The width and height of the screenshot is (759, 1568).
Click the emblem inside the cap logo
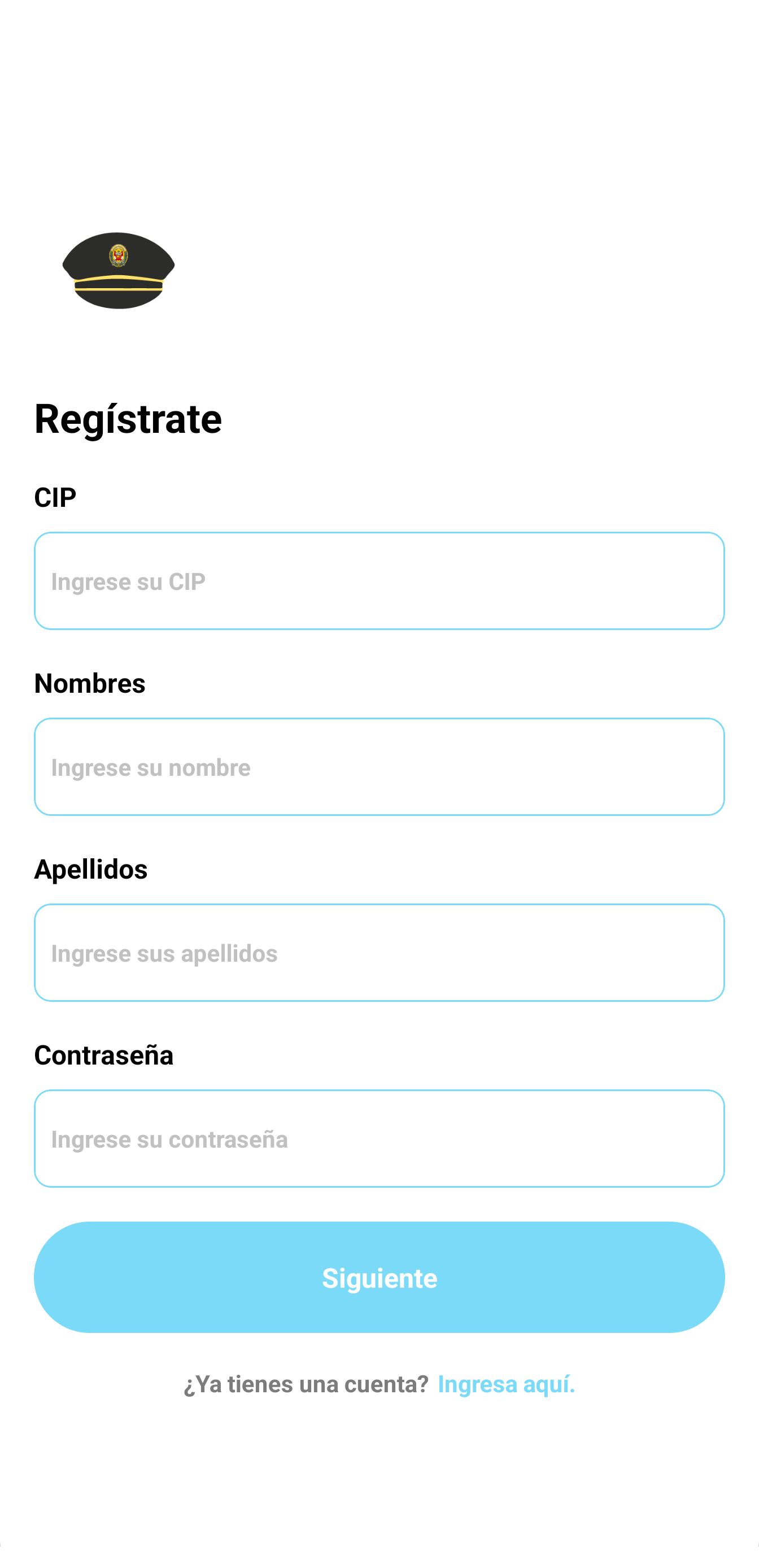pyautogui.click(x=119, y=254)
